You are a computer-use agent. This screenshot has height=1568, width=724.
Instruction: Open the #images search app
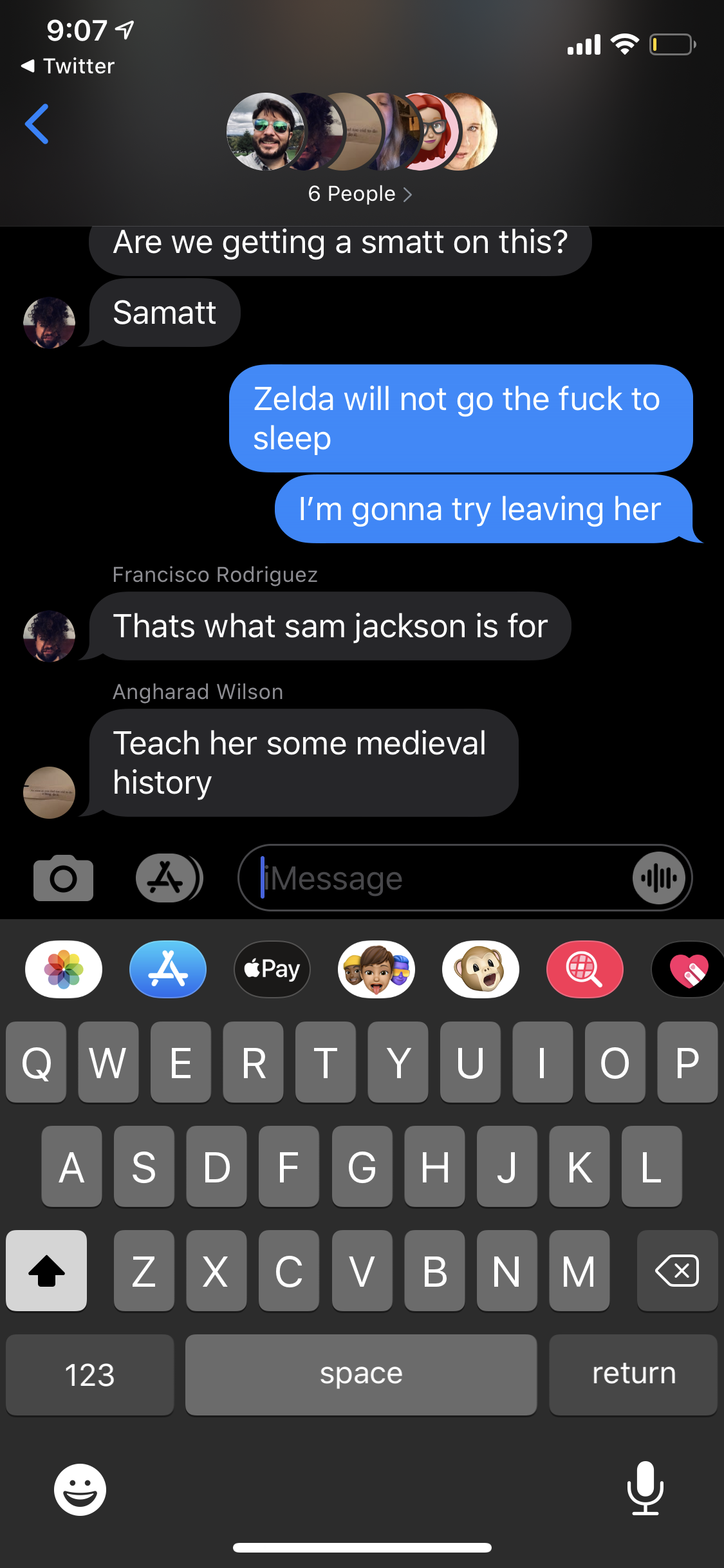tap(585, 969)
